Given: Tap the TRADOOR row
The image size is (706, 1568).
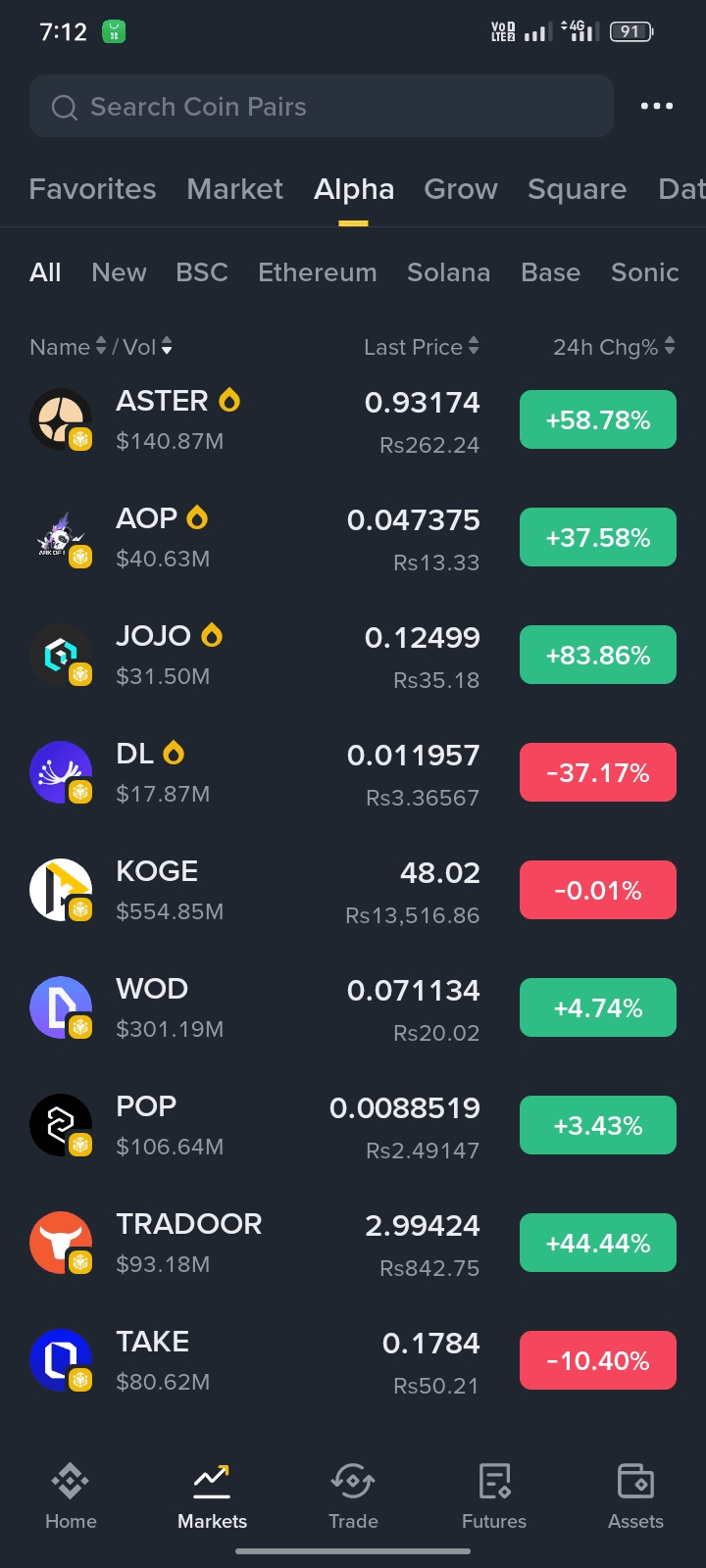Looking at the screenshot, I should [255, 1243].
